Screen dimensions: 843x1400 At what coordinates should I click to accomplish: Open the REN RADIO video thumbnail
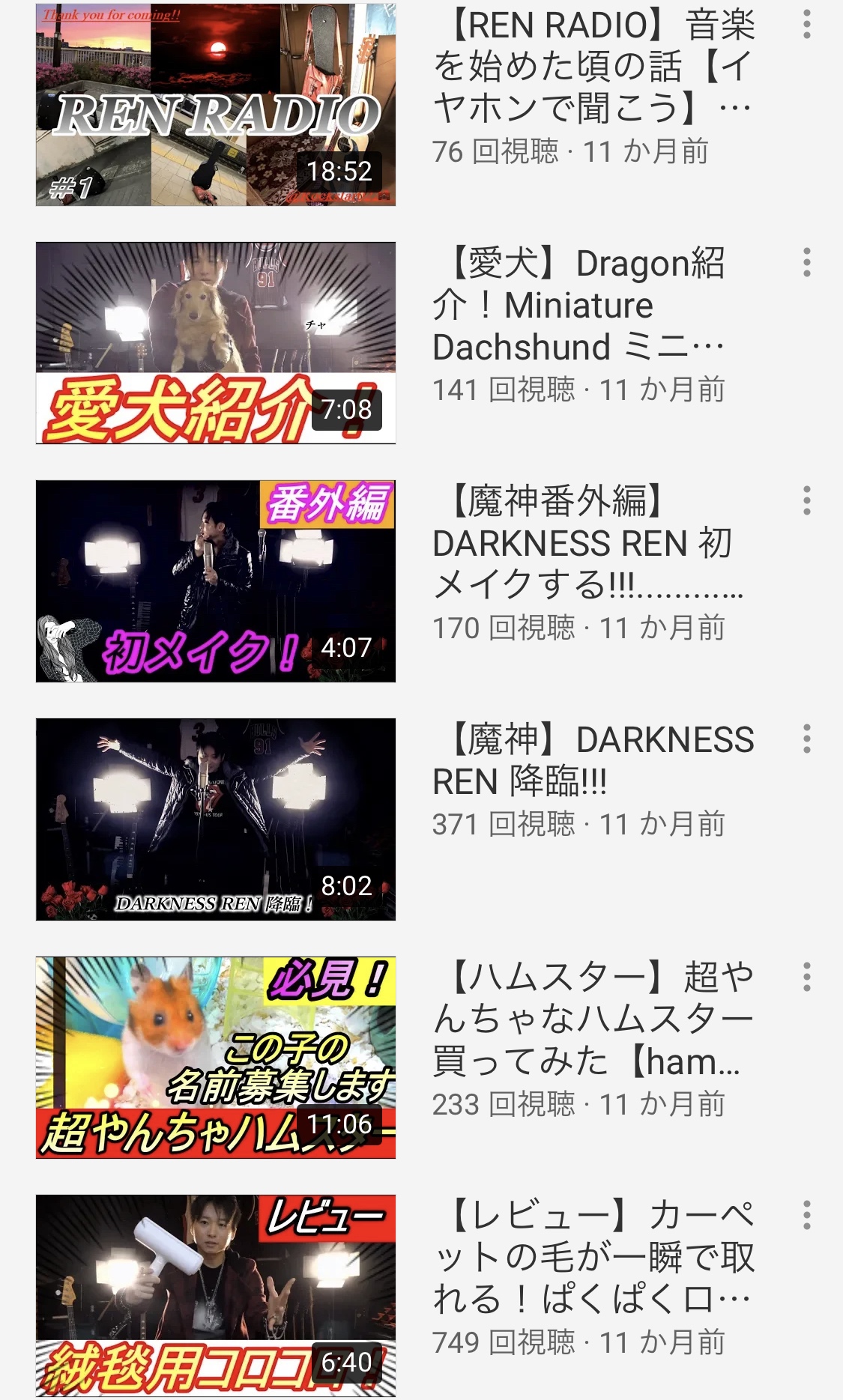point(216,105)
